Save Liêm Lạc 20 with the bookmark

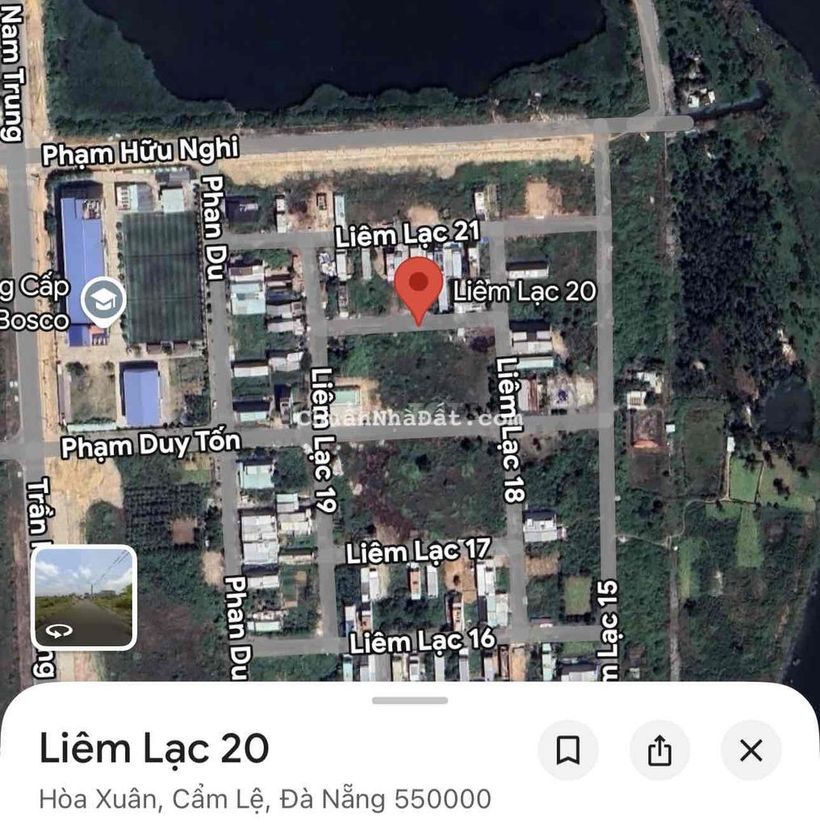pos(568,750)
